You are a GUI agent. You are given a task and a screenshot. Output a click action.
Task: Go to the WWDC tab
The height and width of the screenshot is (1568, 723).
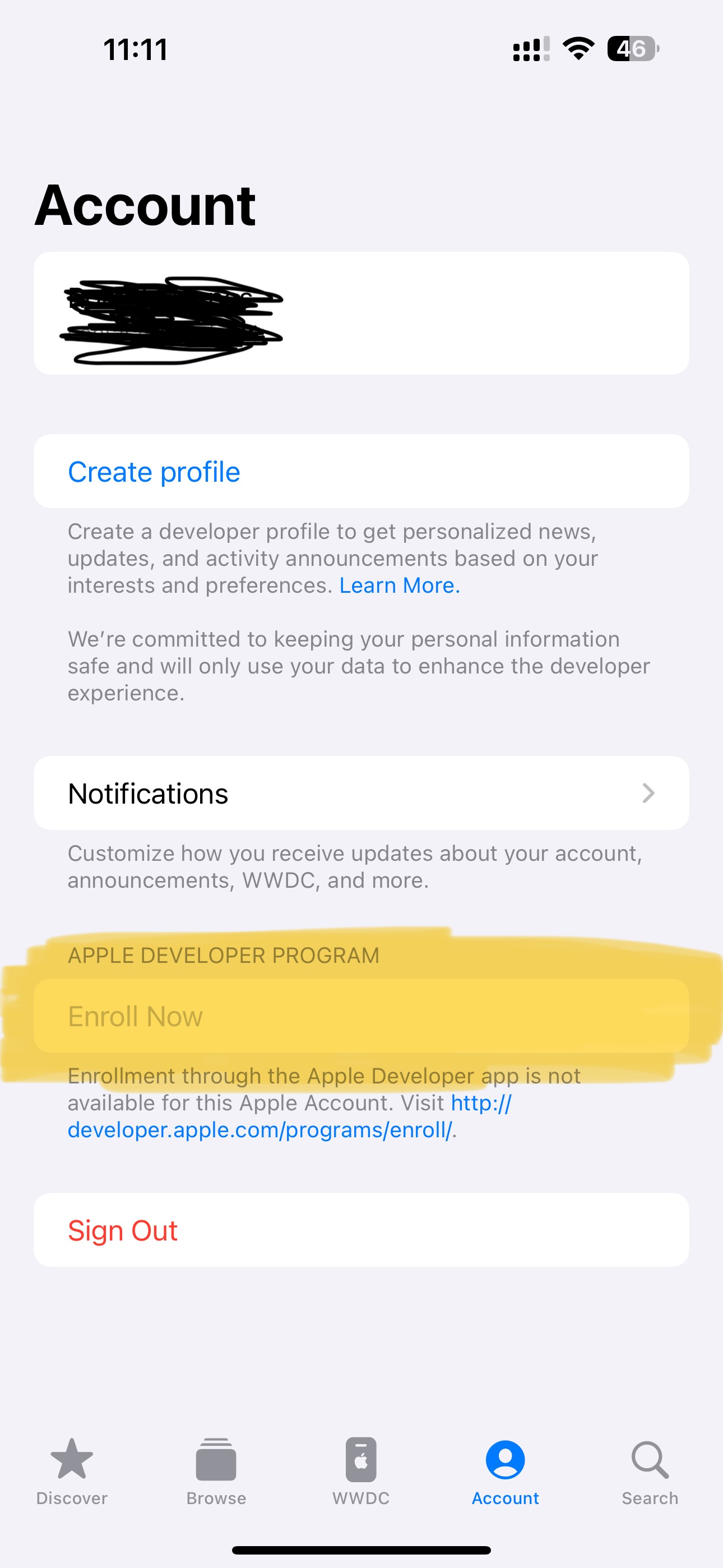pos(361,1470)
